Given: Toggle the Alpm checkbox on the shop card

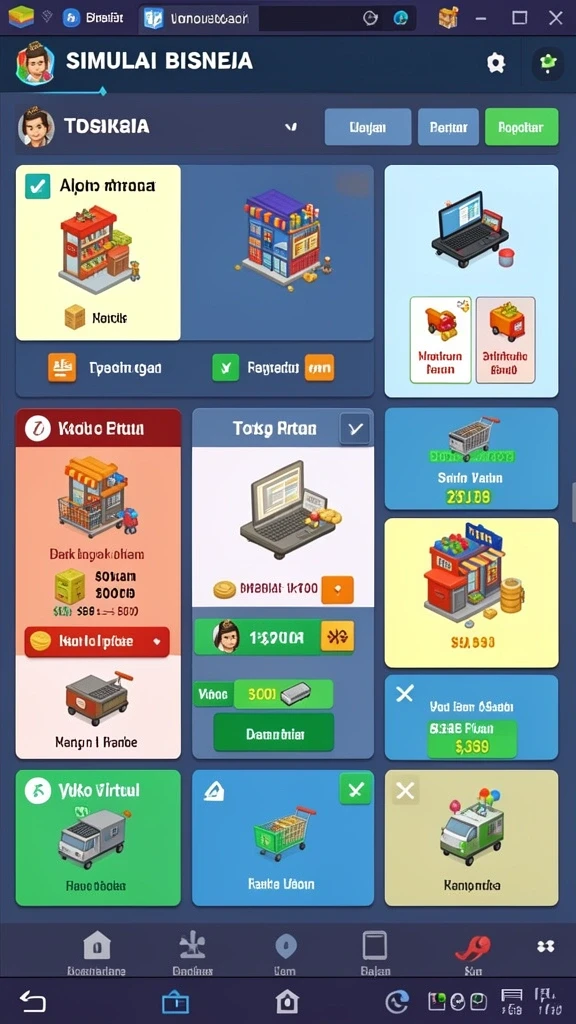Looking at the screenshot, I should 37,186.
